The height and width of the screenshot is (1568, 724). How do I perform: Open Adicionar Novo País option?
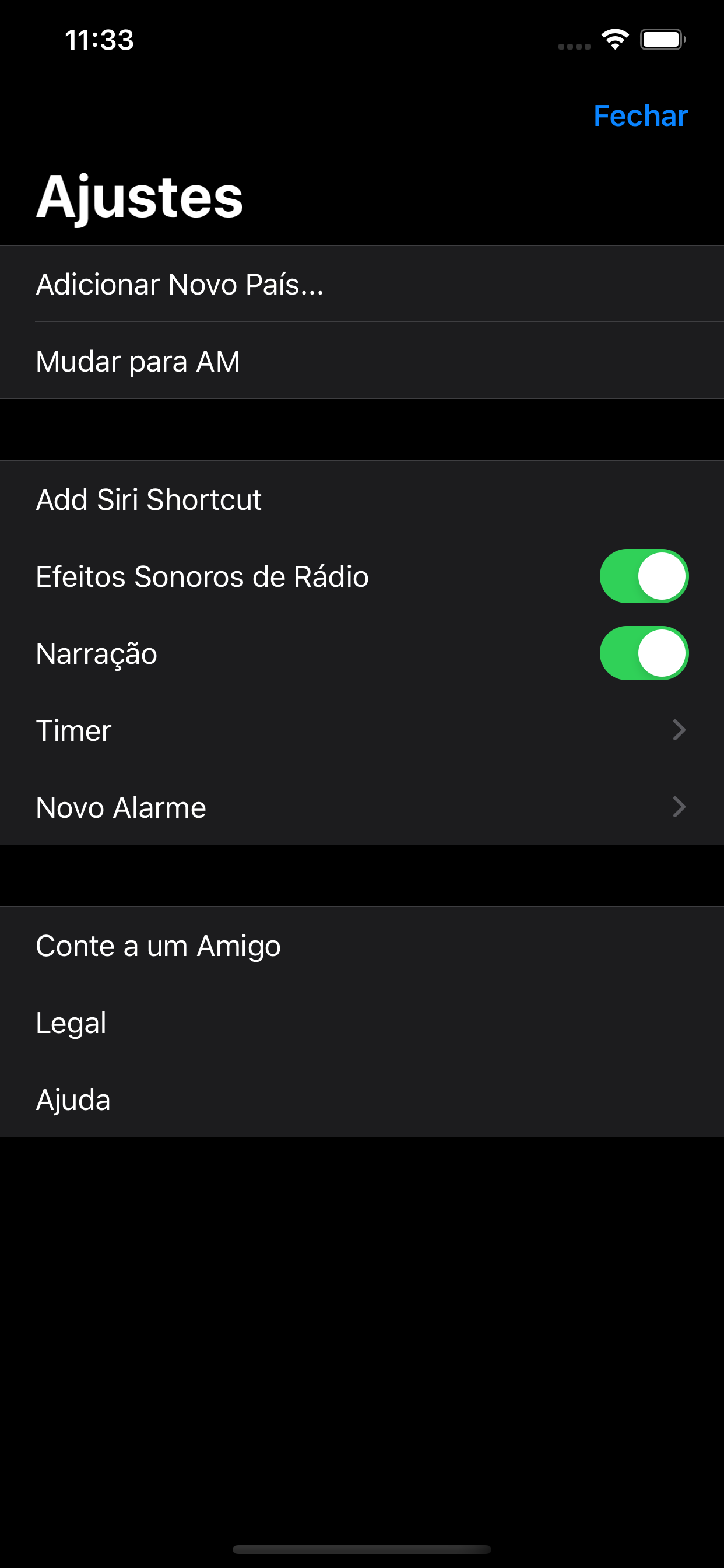(x=180, y=284)
